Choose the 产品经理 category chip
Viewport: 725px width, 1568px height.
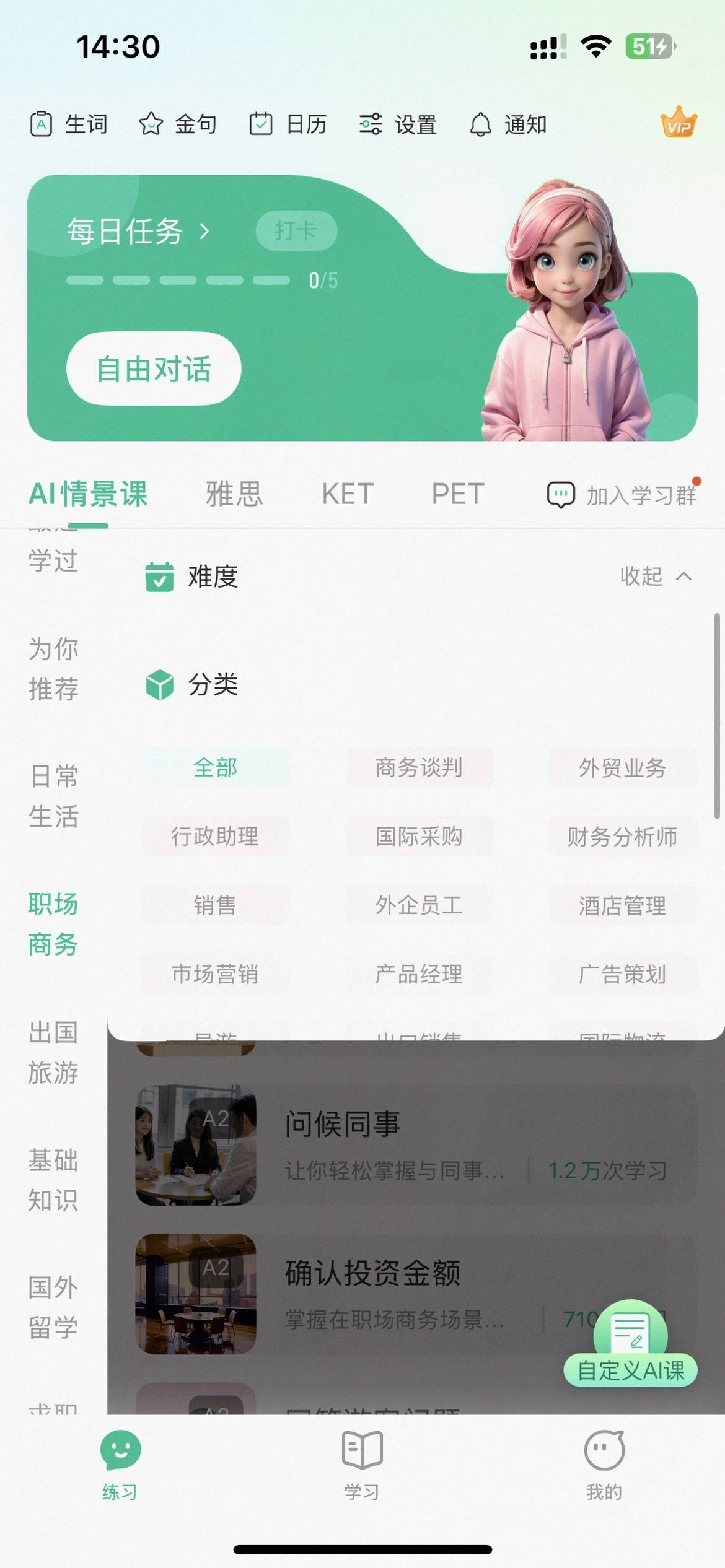[x=419, y=974]
